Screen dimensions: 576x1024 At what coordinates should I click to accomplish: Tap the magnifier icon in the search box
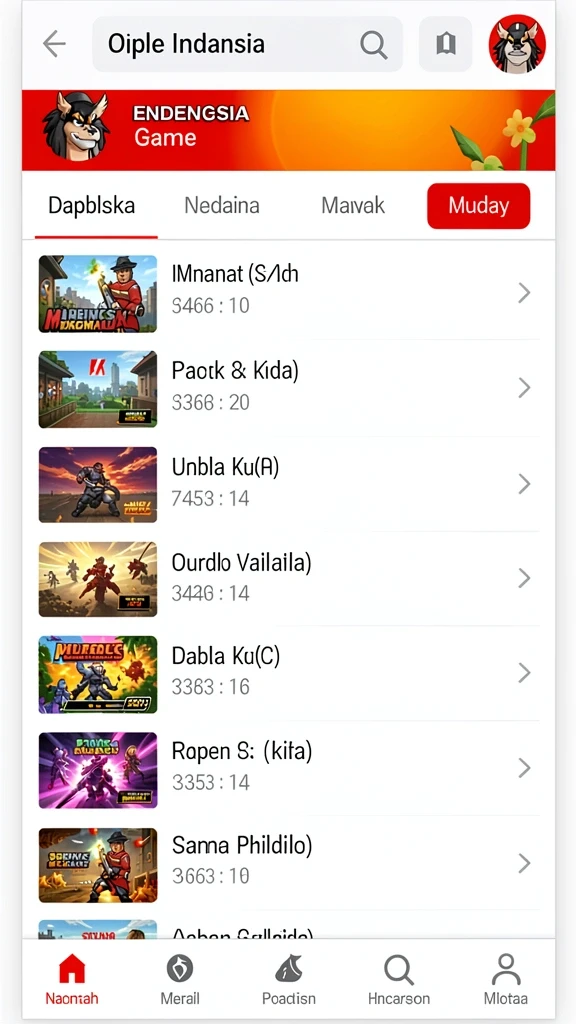[374, 44]
